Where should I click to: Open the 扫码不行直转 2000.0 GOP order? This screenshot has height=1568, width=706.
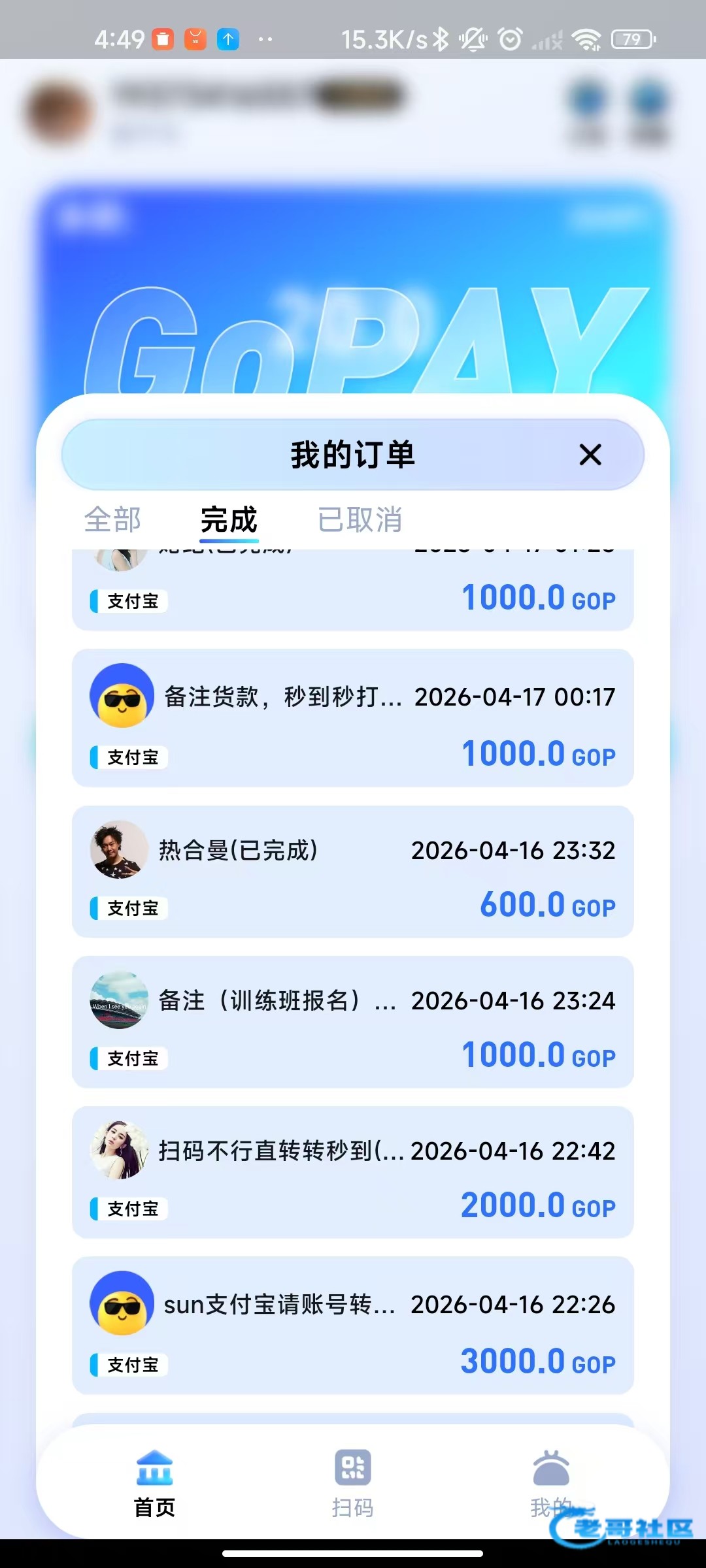pos(353,1173)
